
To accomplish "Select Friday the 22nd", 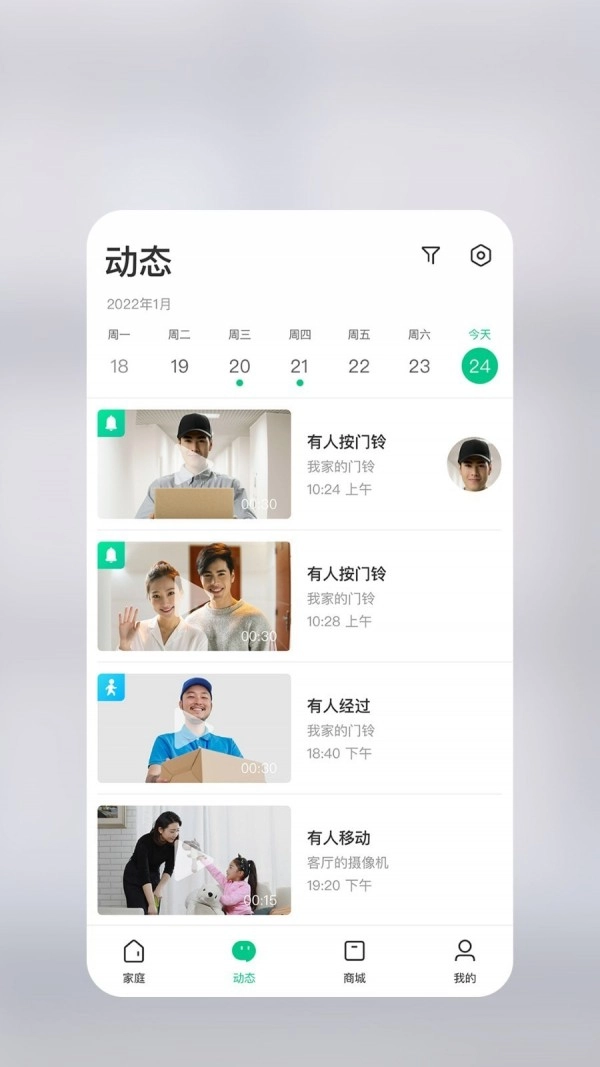I will point(359,366).
